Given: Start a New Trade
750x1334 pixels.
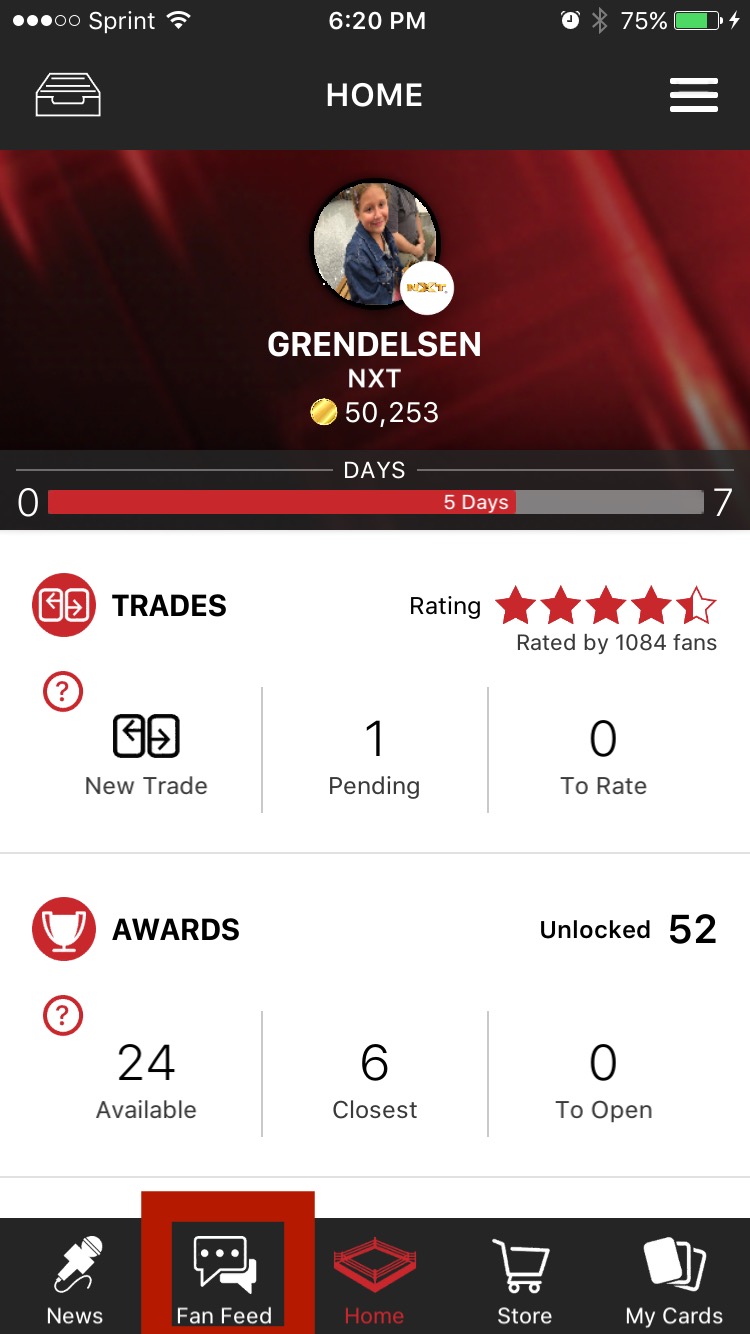Looking at the screenshot, I should tap(146, 754).
